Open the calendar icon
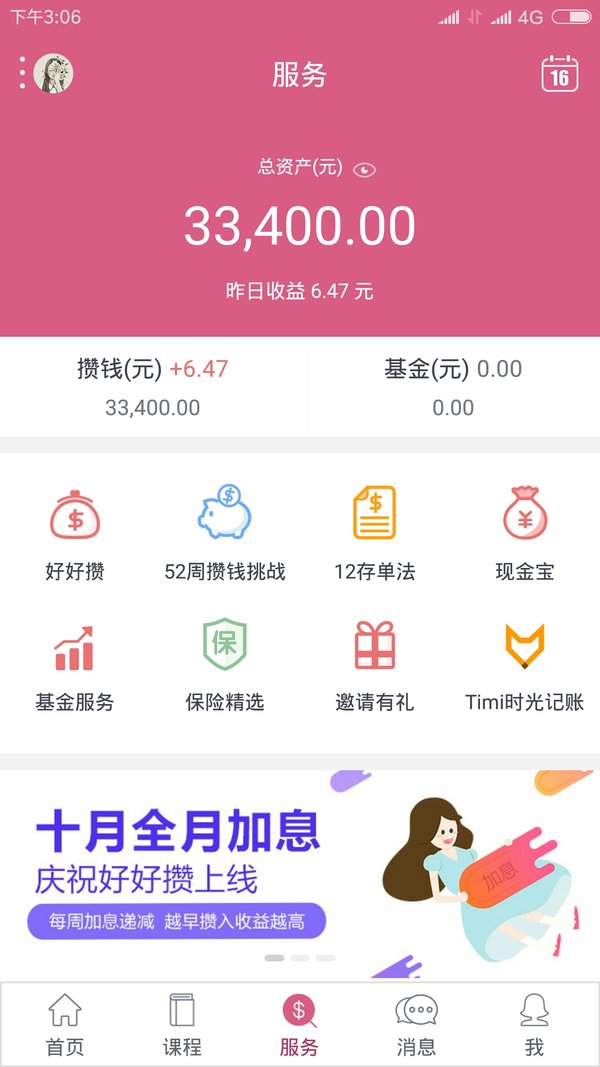This screenshot has width=600, height=1067. tap(559, 73)
